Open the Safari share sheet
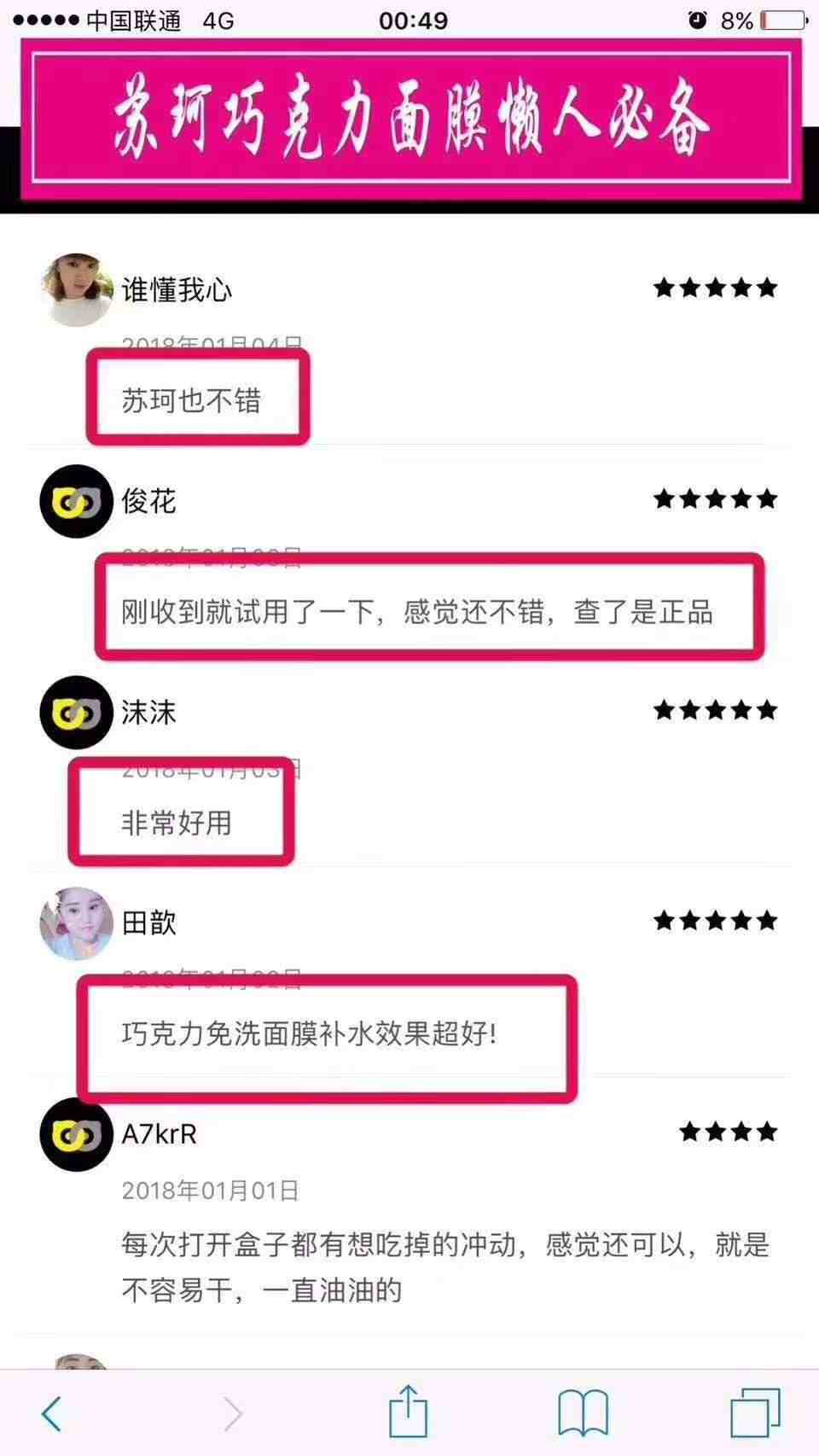 pos(408,1412)
